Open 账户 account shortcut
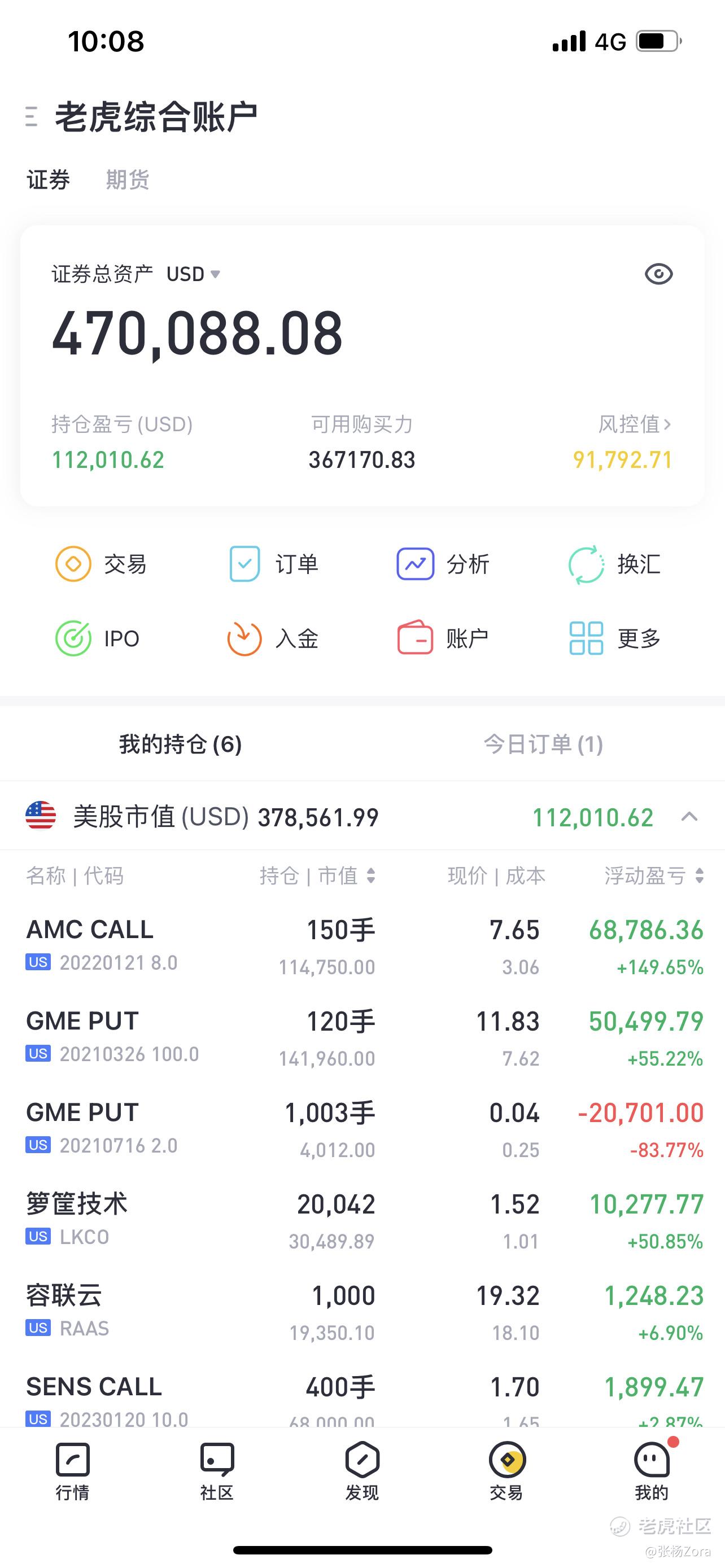This screenshot has width=725, height=1568. coord(443,638)
